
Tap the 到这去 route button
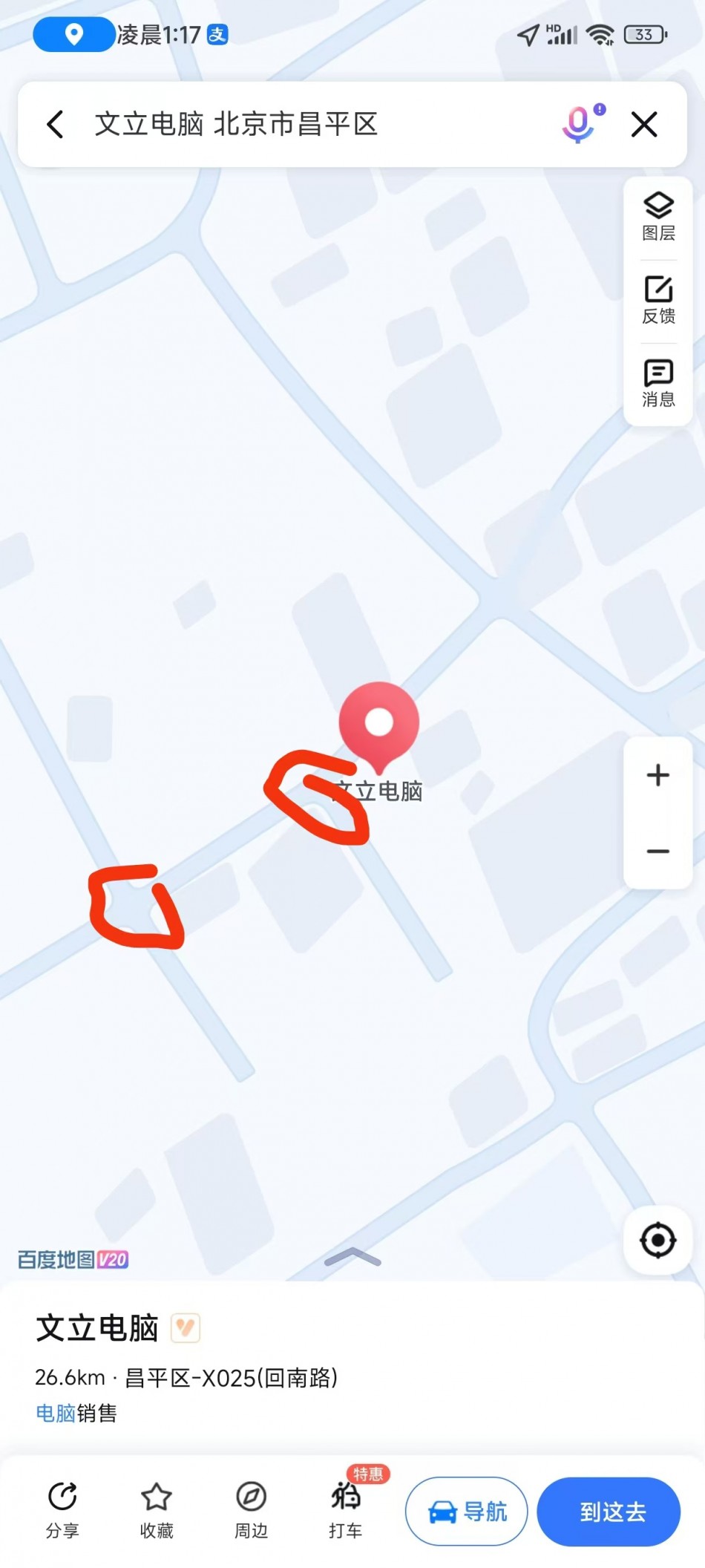[x=609, y=1512]
